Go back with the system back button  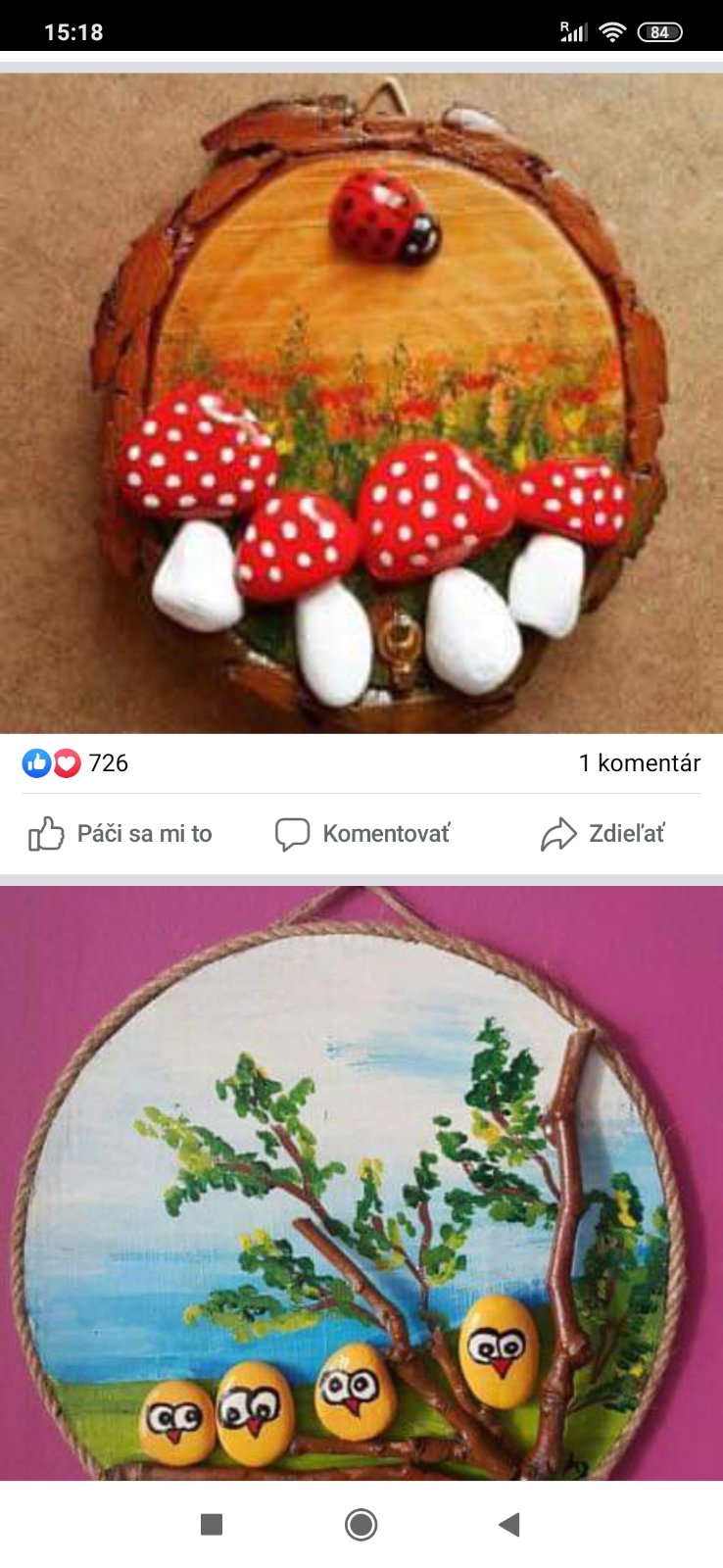(508, 1525)
